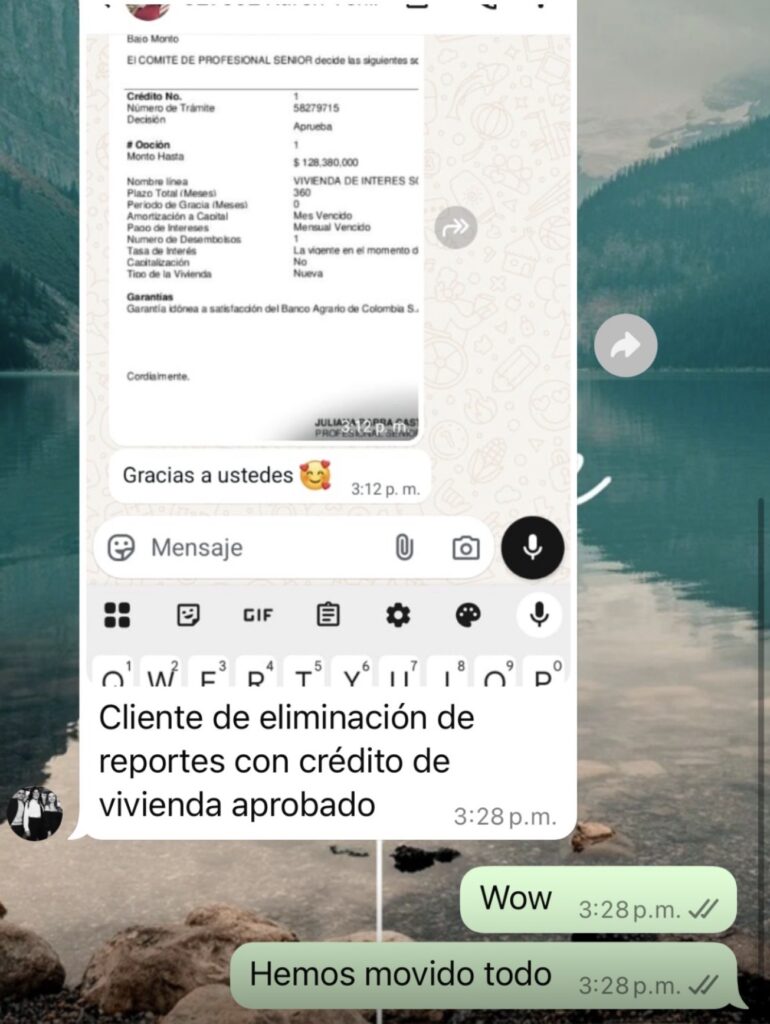Open the sender's profile picture
This screenshot has height=1024, width=770.
35,812
